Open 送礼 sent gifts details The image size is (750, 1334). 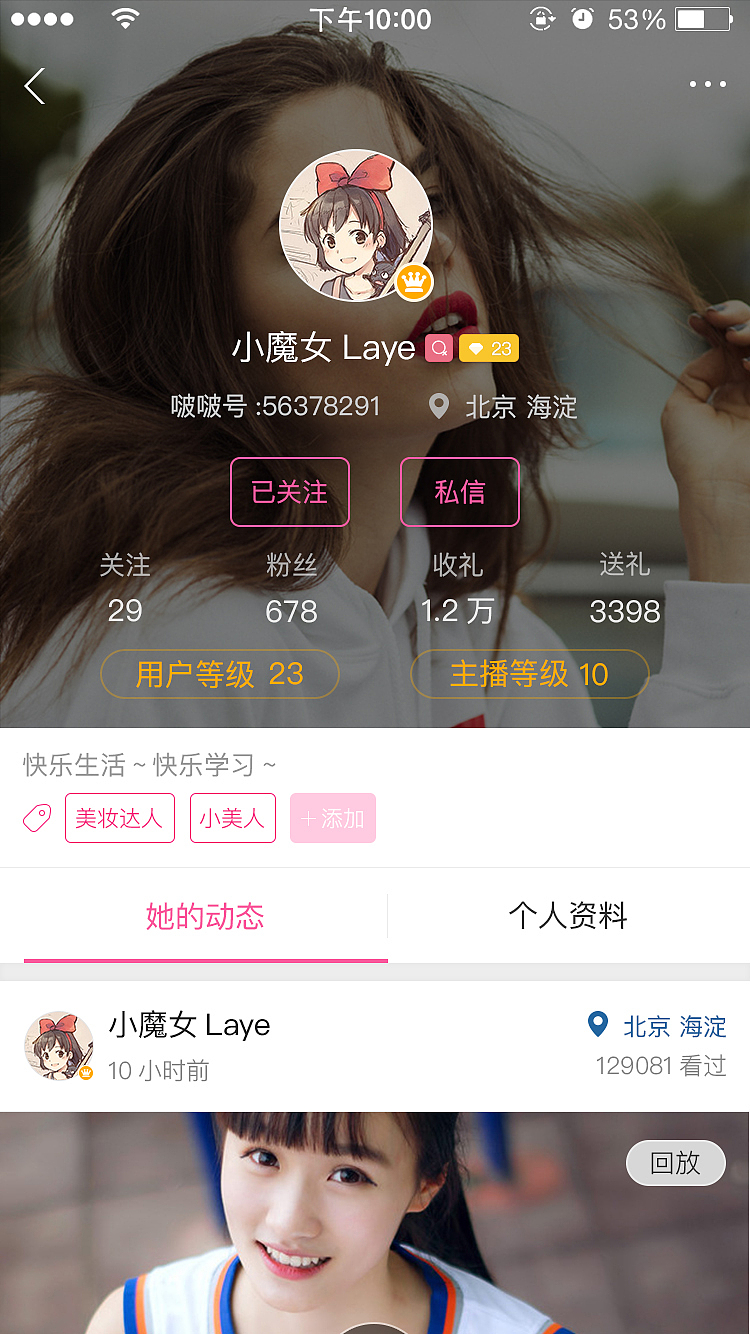coord(624,588)
